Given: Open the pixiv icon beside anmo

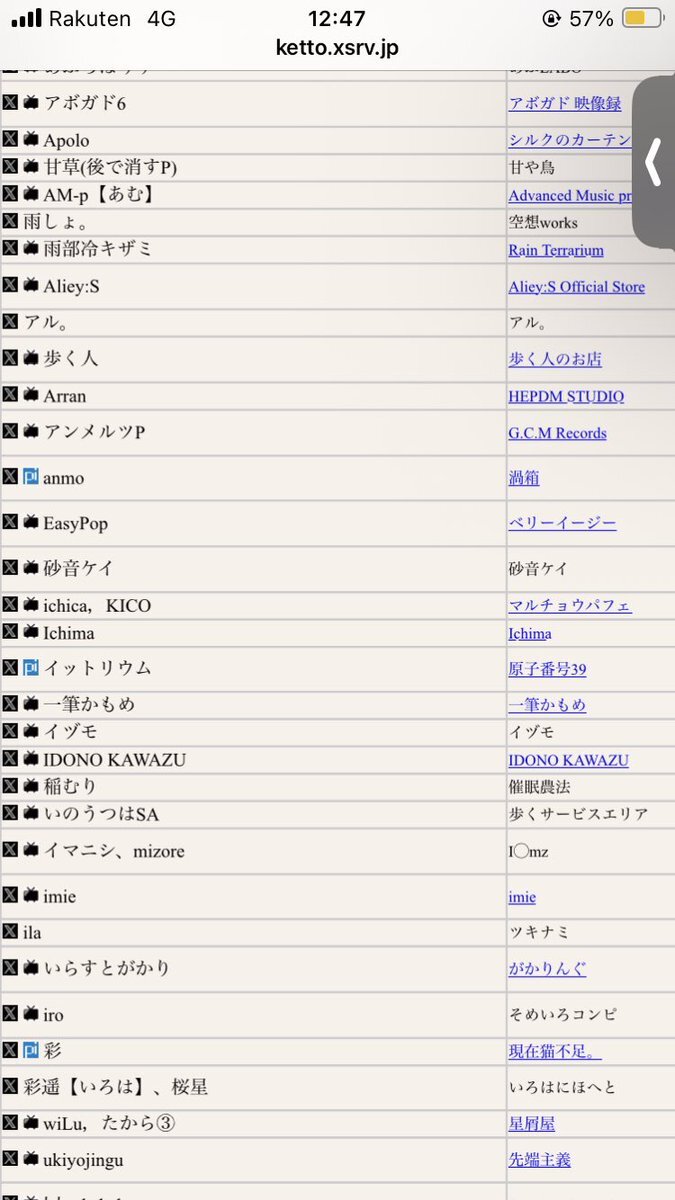Looking at the screenshot, I should [30, 478].
